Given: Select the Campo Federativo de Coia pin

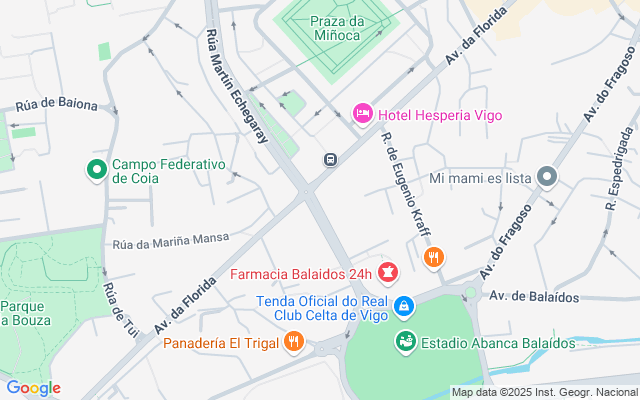Looking at the screenshot, I should [97, 171].
